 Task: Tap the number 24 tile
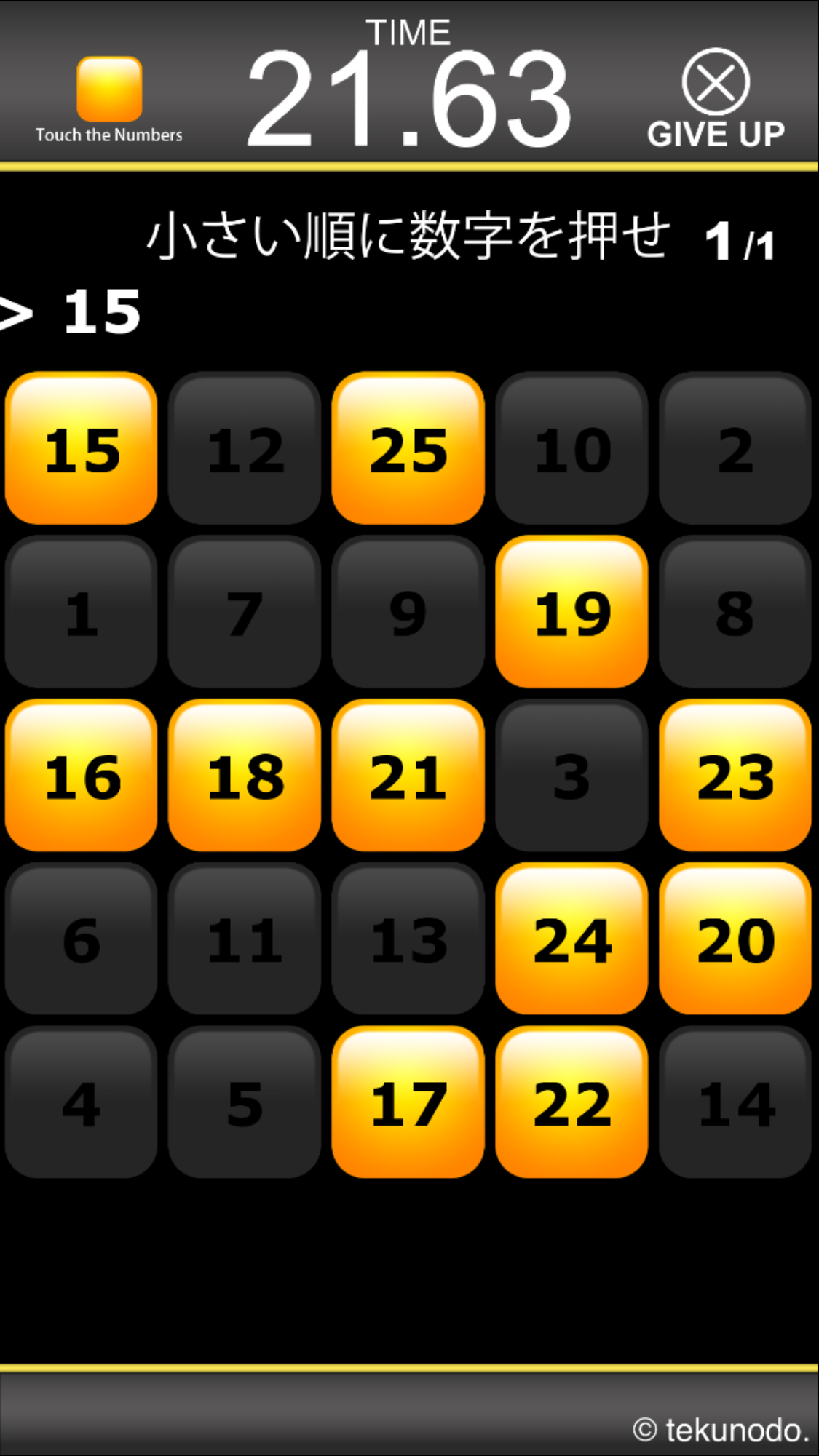(571, 939)
